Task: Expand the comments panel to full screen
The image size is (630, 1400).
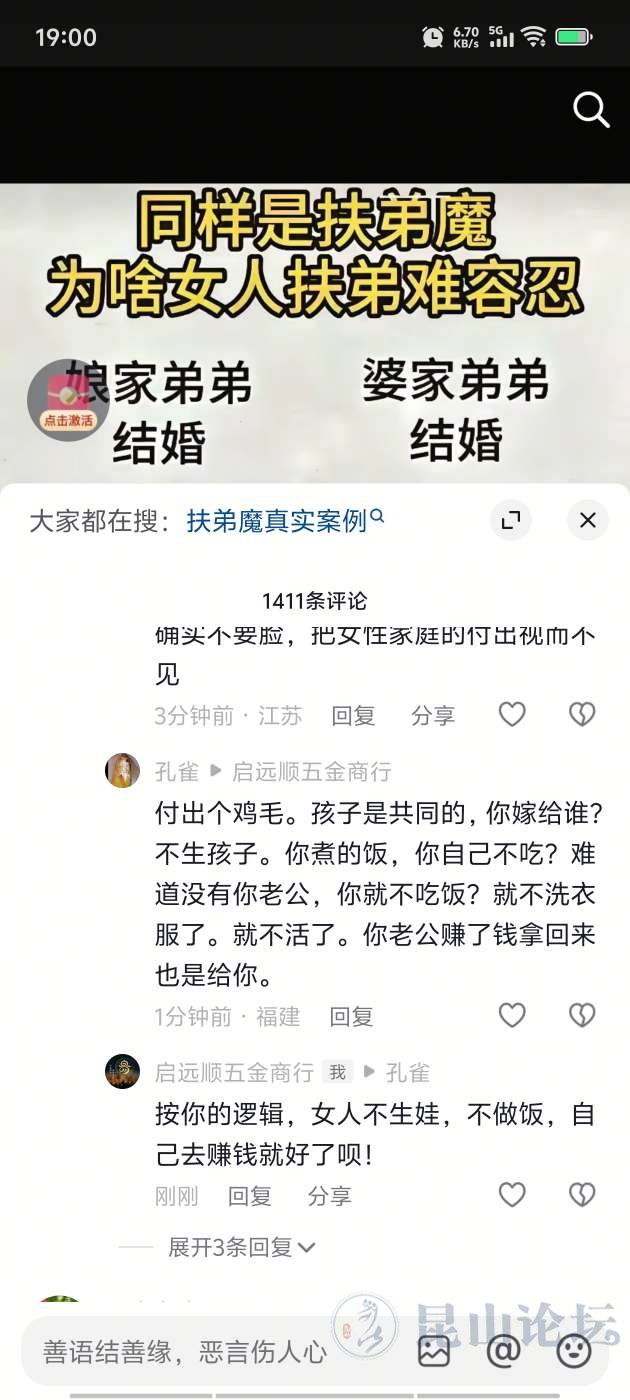Action: [511, 520]
